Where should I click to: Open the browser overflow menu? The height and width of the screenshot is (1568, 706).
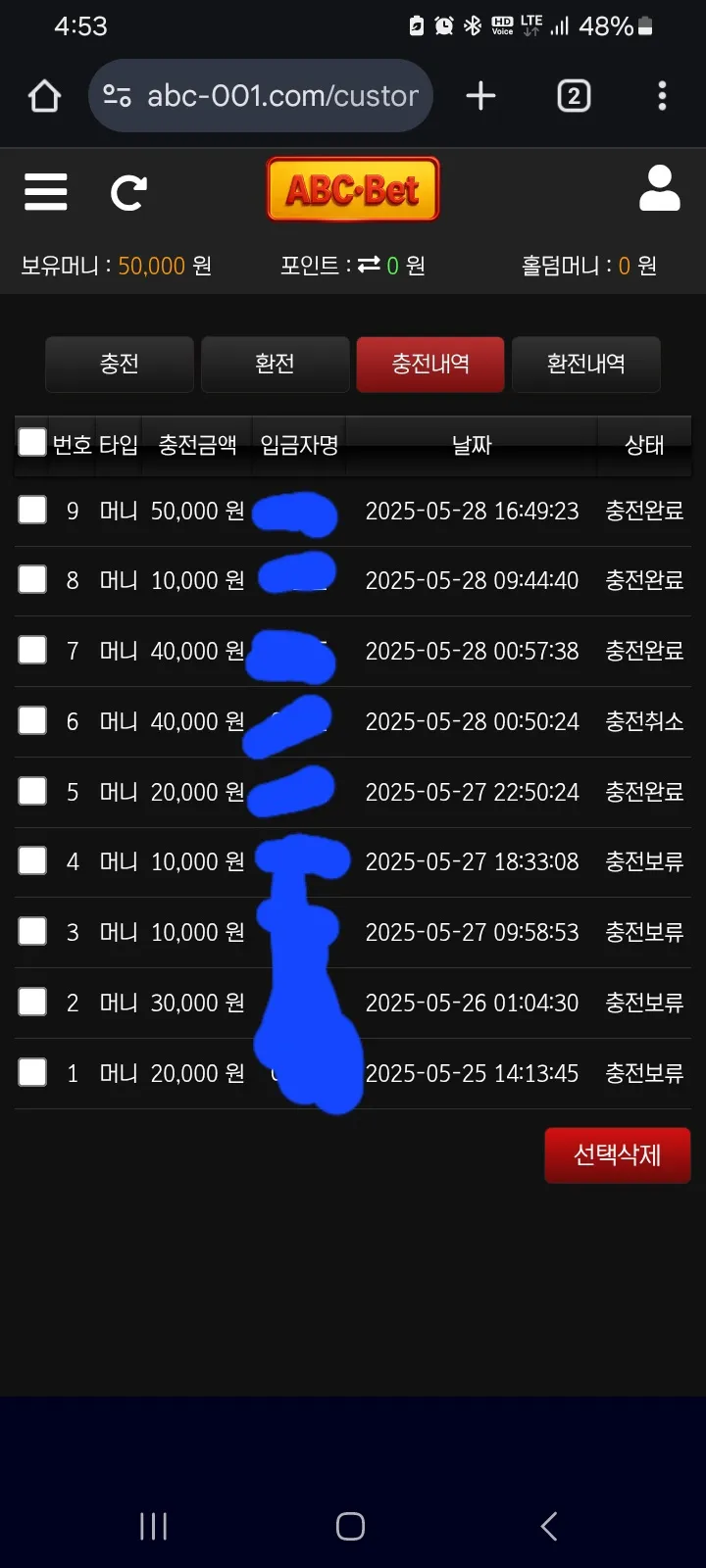tap(662, 96)
